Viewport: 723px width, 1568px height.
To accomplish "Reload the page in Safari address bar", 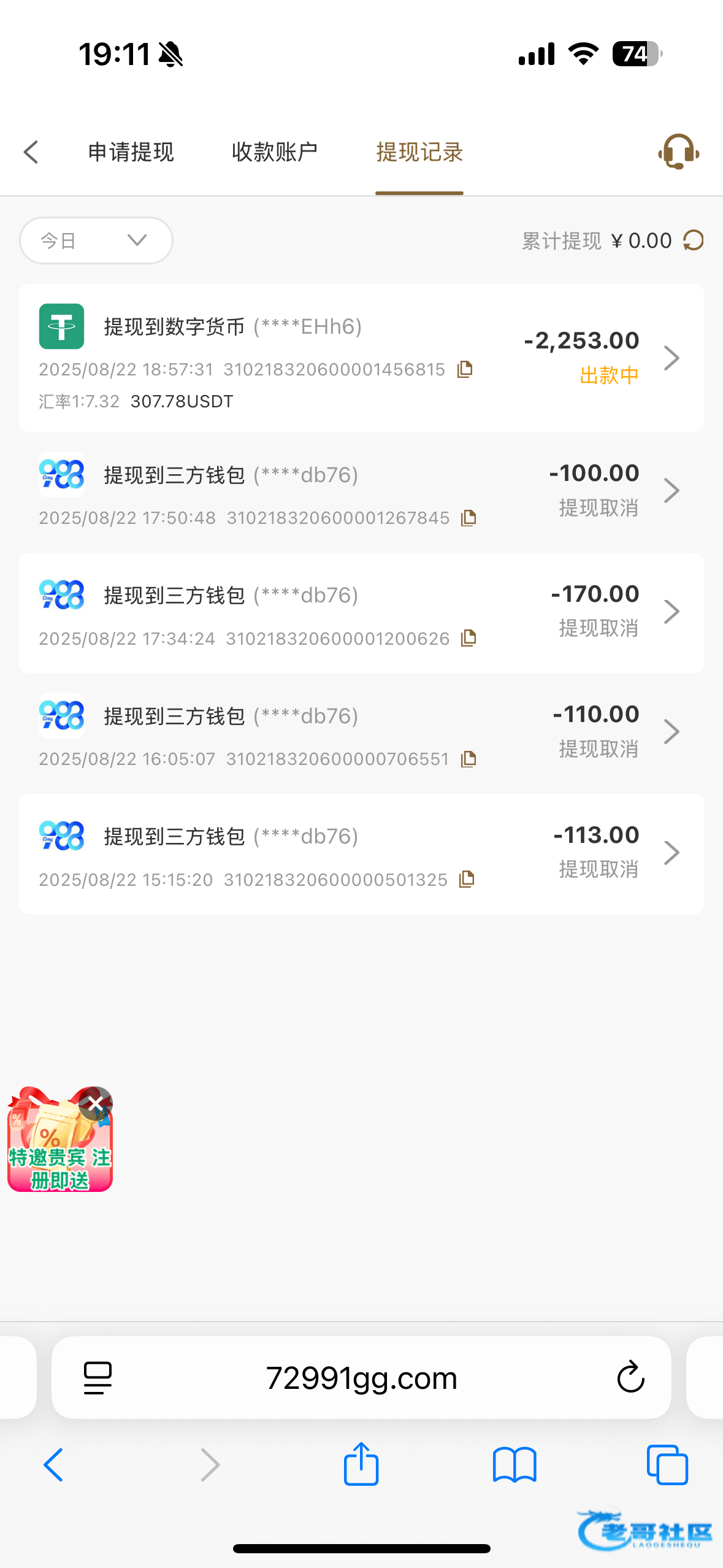I will [630, 1378].
